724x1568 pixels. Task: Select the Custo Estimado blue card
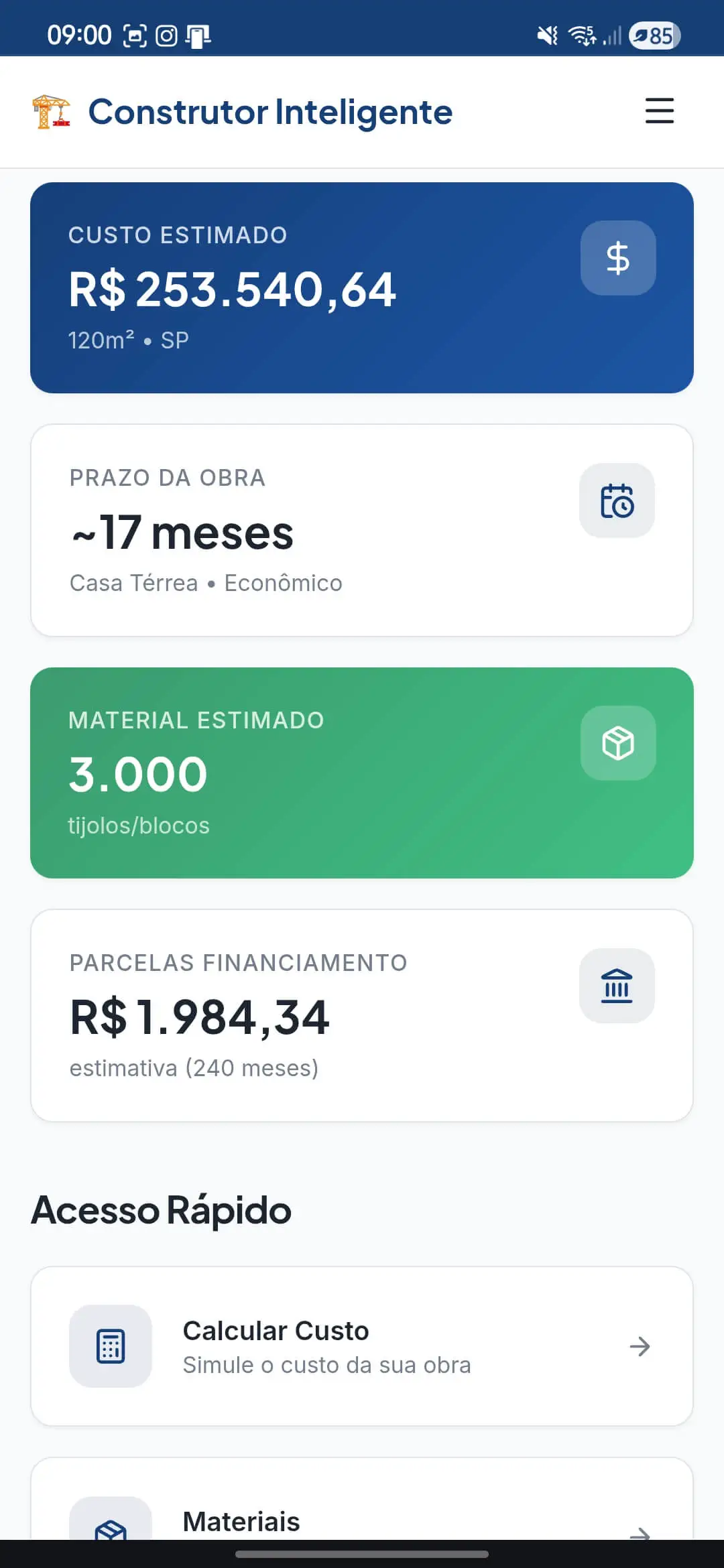[362, 287]
